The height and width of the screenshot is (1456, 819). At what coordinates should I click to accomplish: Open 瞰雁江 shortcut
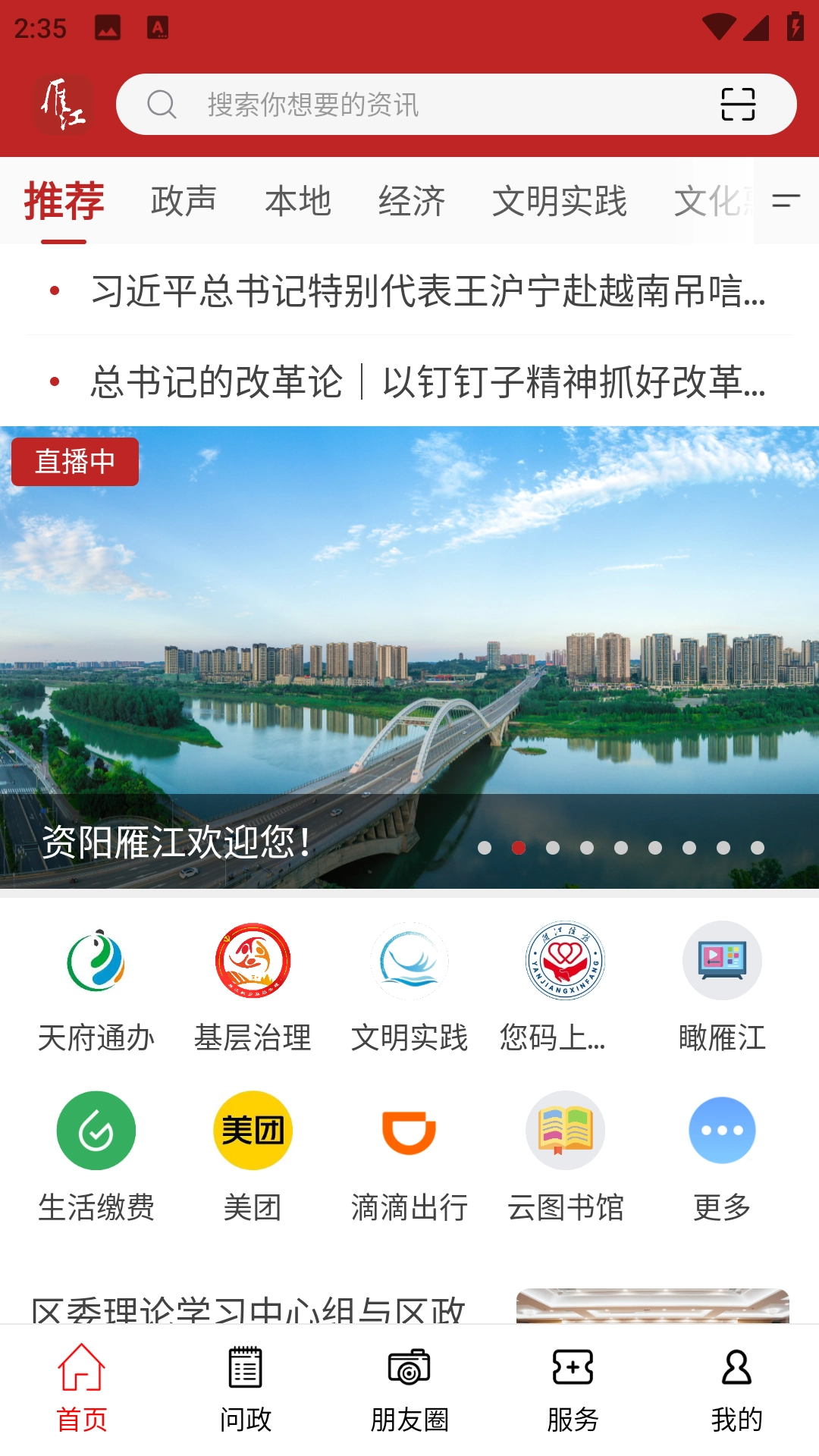coord(722,987)
